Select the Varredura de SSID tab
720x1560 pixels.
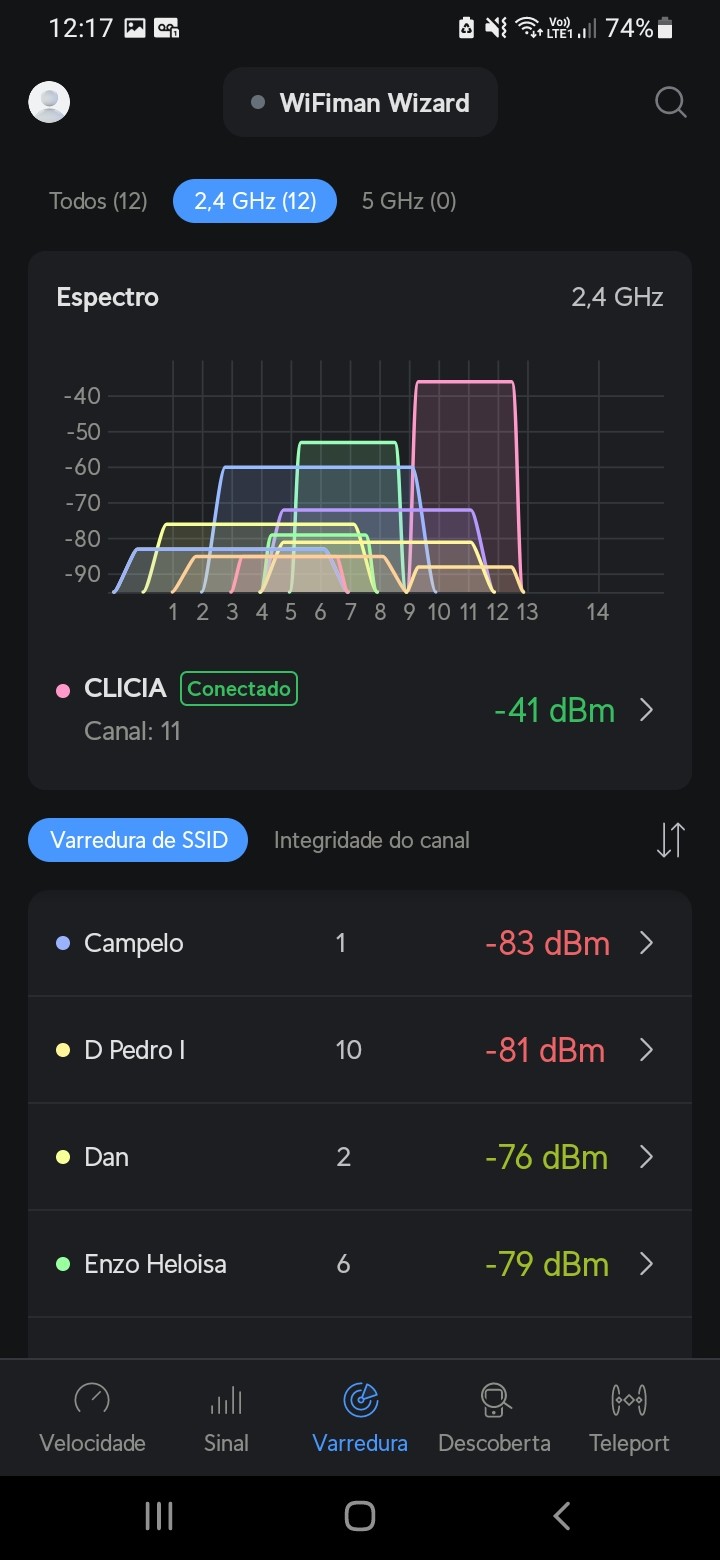click(137, 840)
